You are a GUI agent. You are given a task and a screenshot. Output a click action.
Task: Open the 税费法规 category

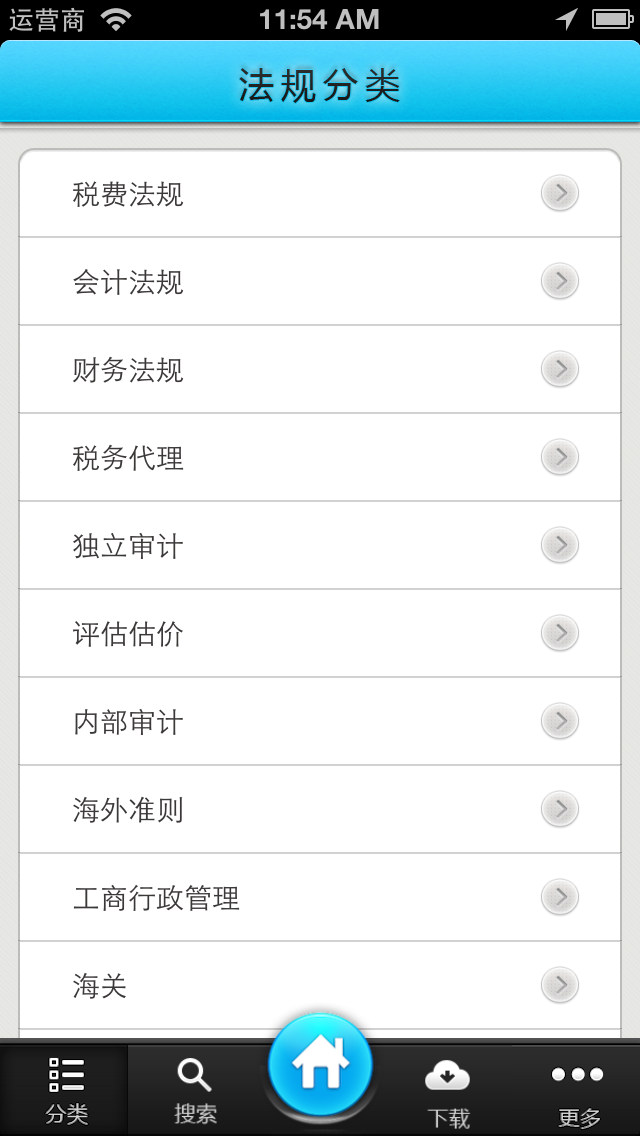[x=320, y=193]
